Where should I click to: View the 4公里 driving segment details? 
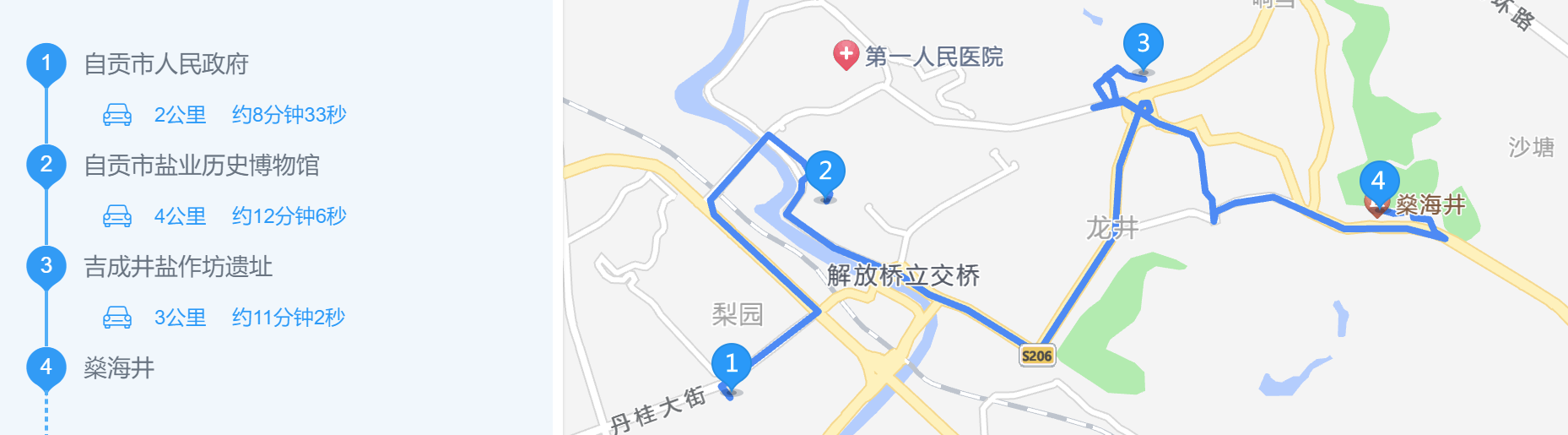tap(224, 216)
